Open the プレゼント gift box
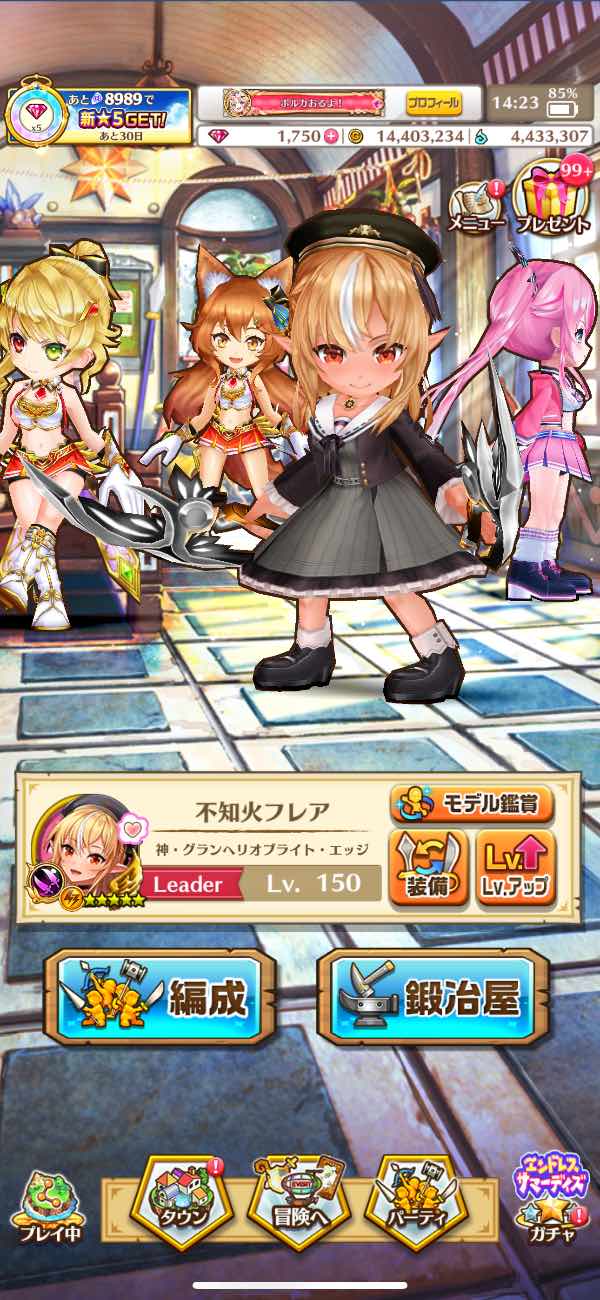Viewport: 600px width, 1300px height. click(x=553, y=198)
